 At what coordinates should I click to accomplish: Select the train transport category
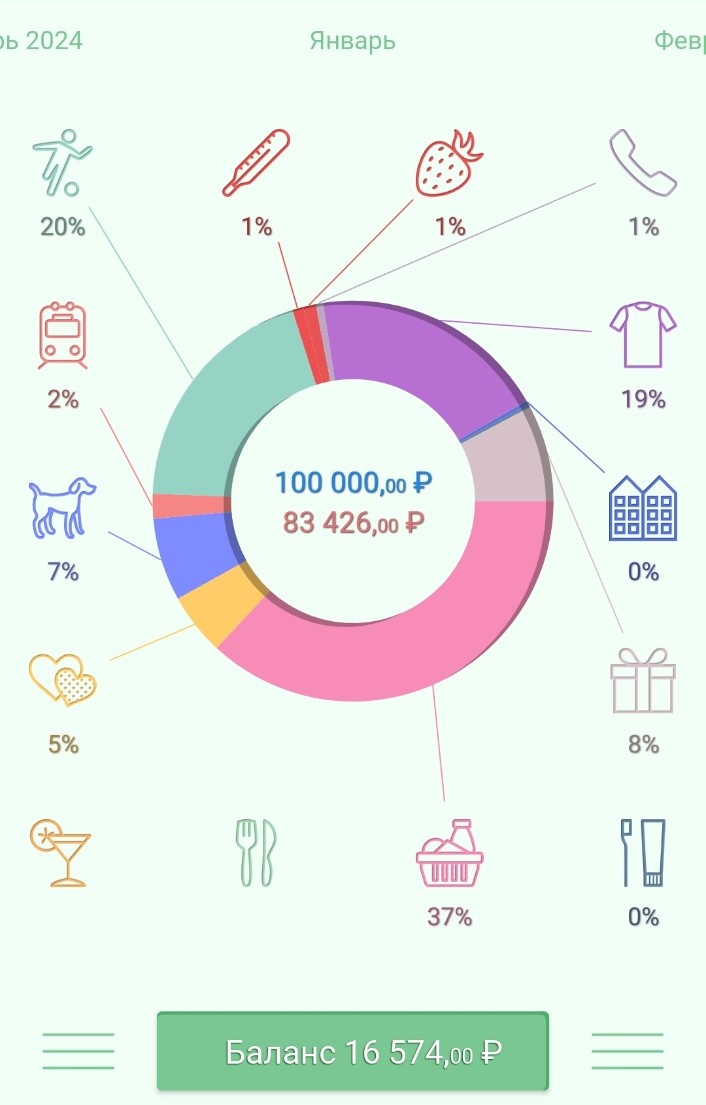point(63,335)
